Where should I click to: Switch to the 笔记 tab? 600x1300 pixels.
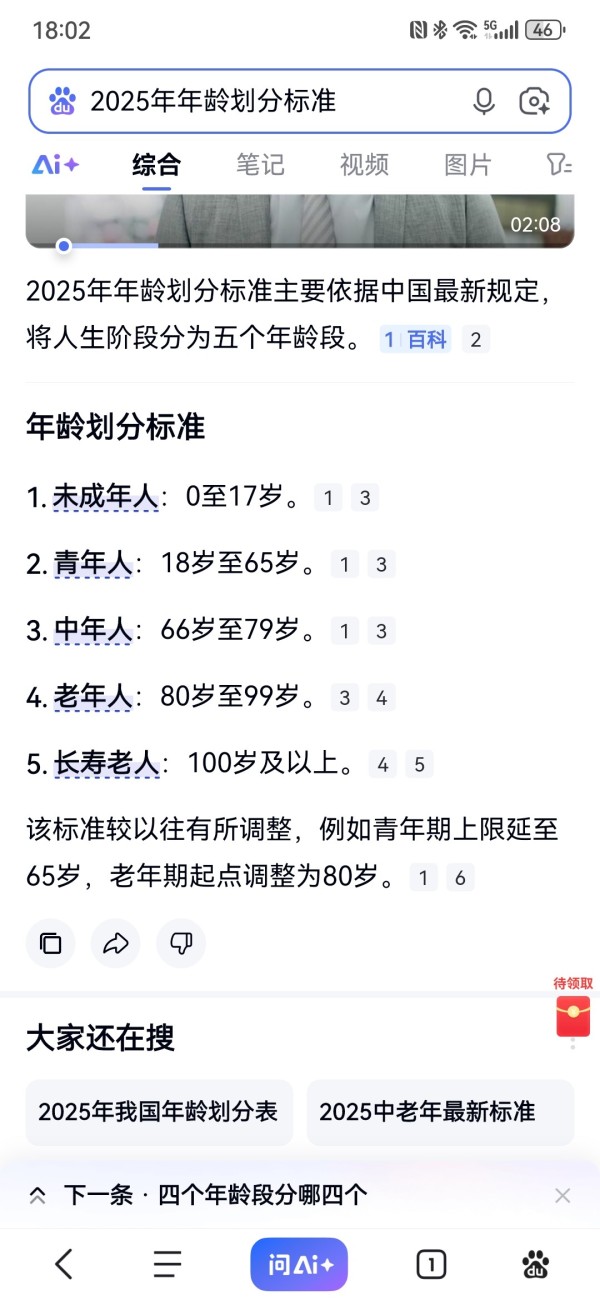[x=260, y=165]
